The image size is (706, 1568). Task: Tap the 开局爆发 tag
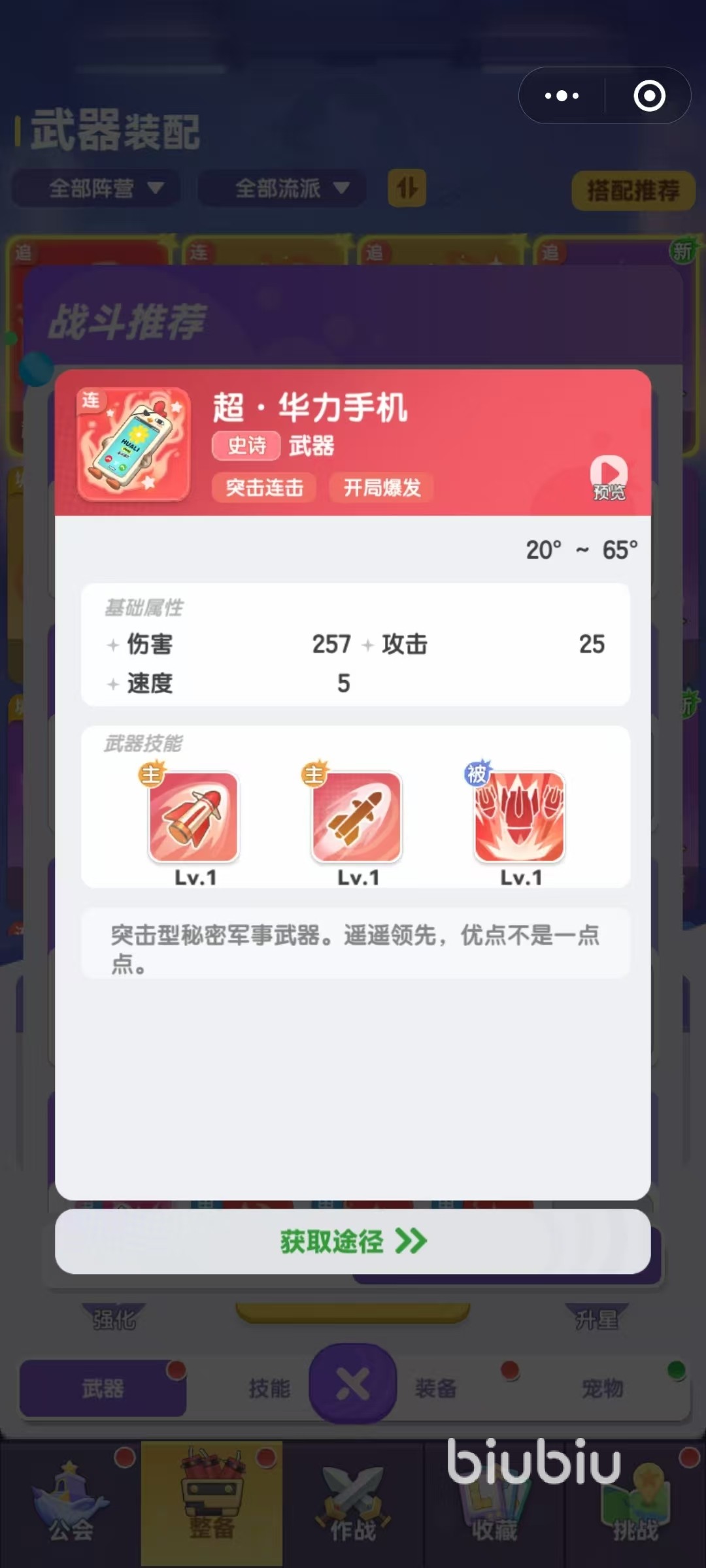382,487
